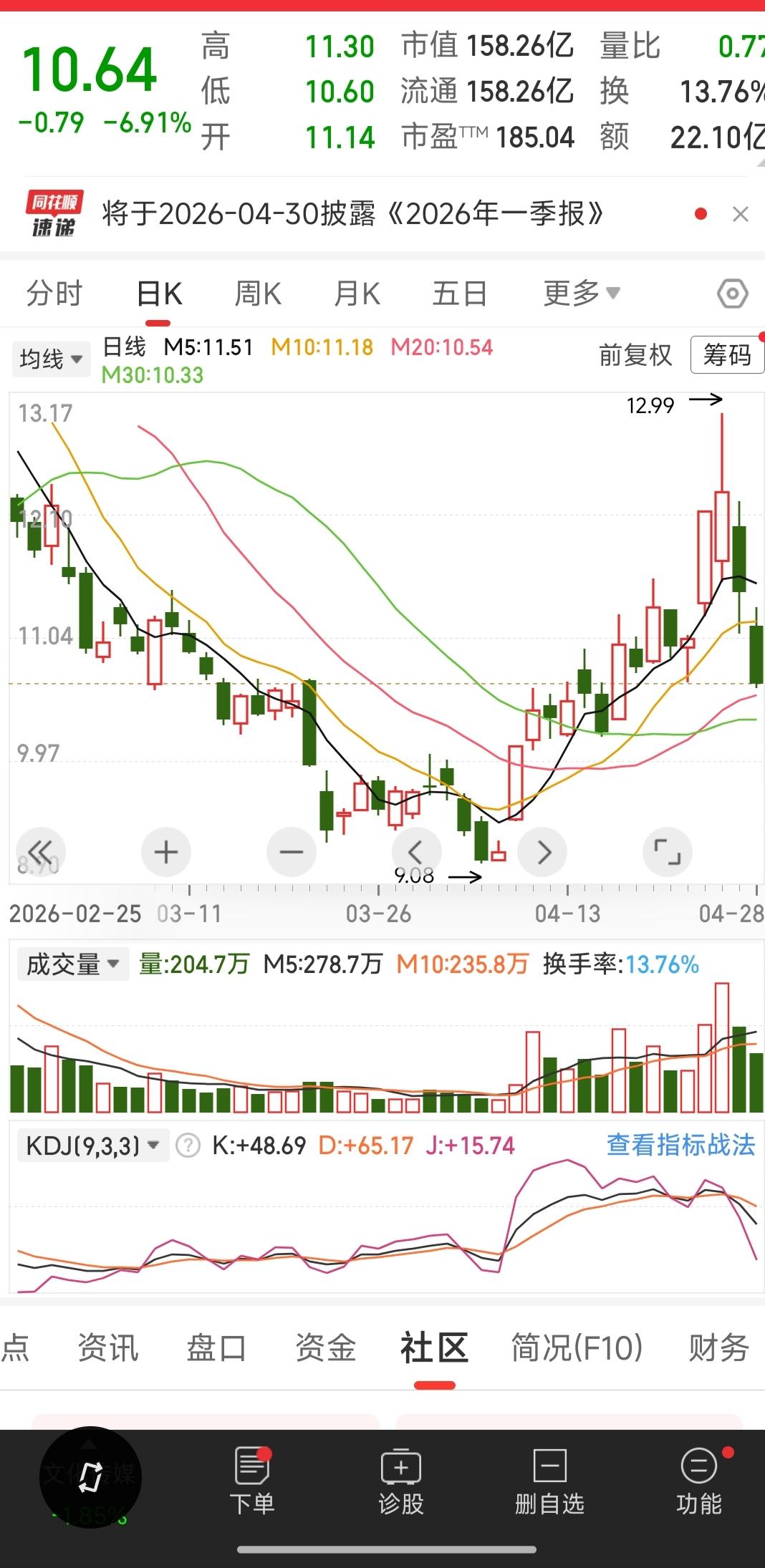765x1568 pixels.
Task: Switch to the 分时 chart tab
Action: pos(54,294)
